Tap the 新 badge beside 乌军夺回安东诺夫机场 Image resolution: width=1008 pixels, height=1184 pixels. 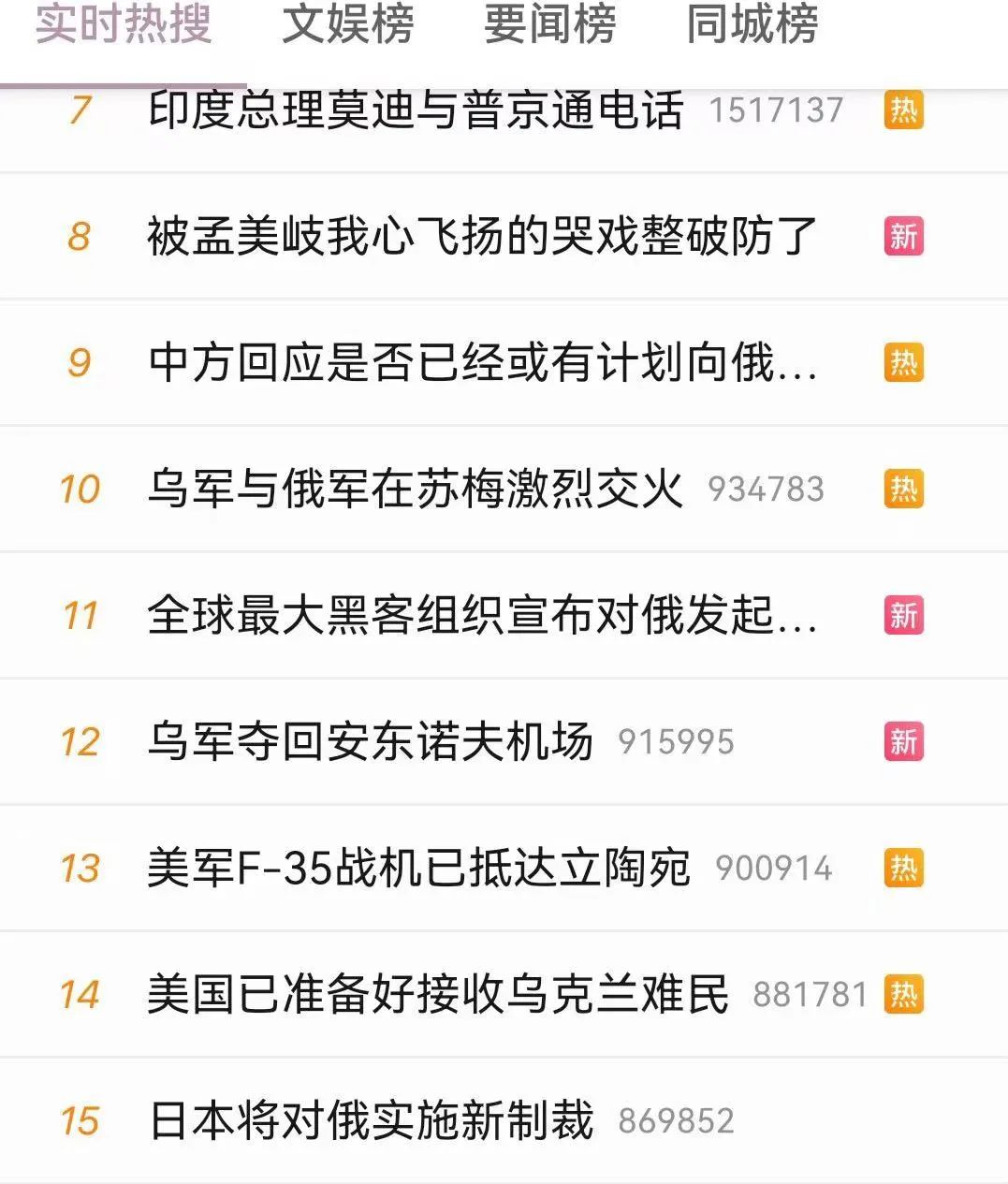coord(901,740)
